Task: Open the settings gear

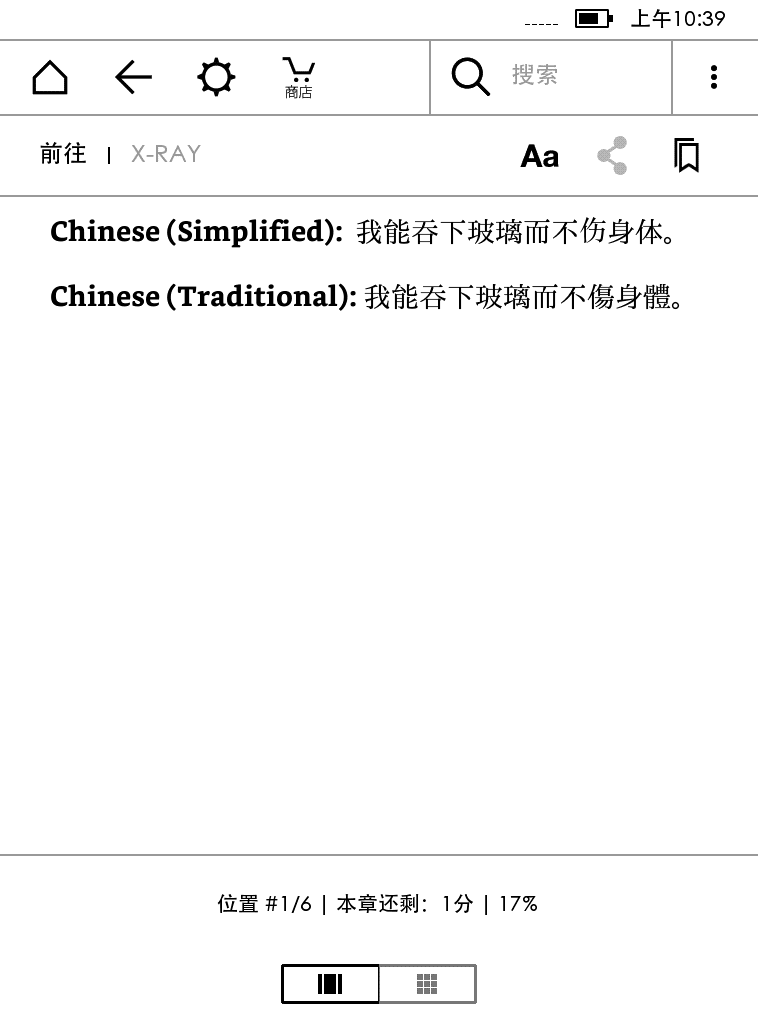Action: (x=216, y=77)
